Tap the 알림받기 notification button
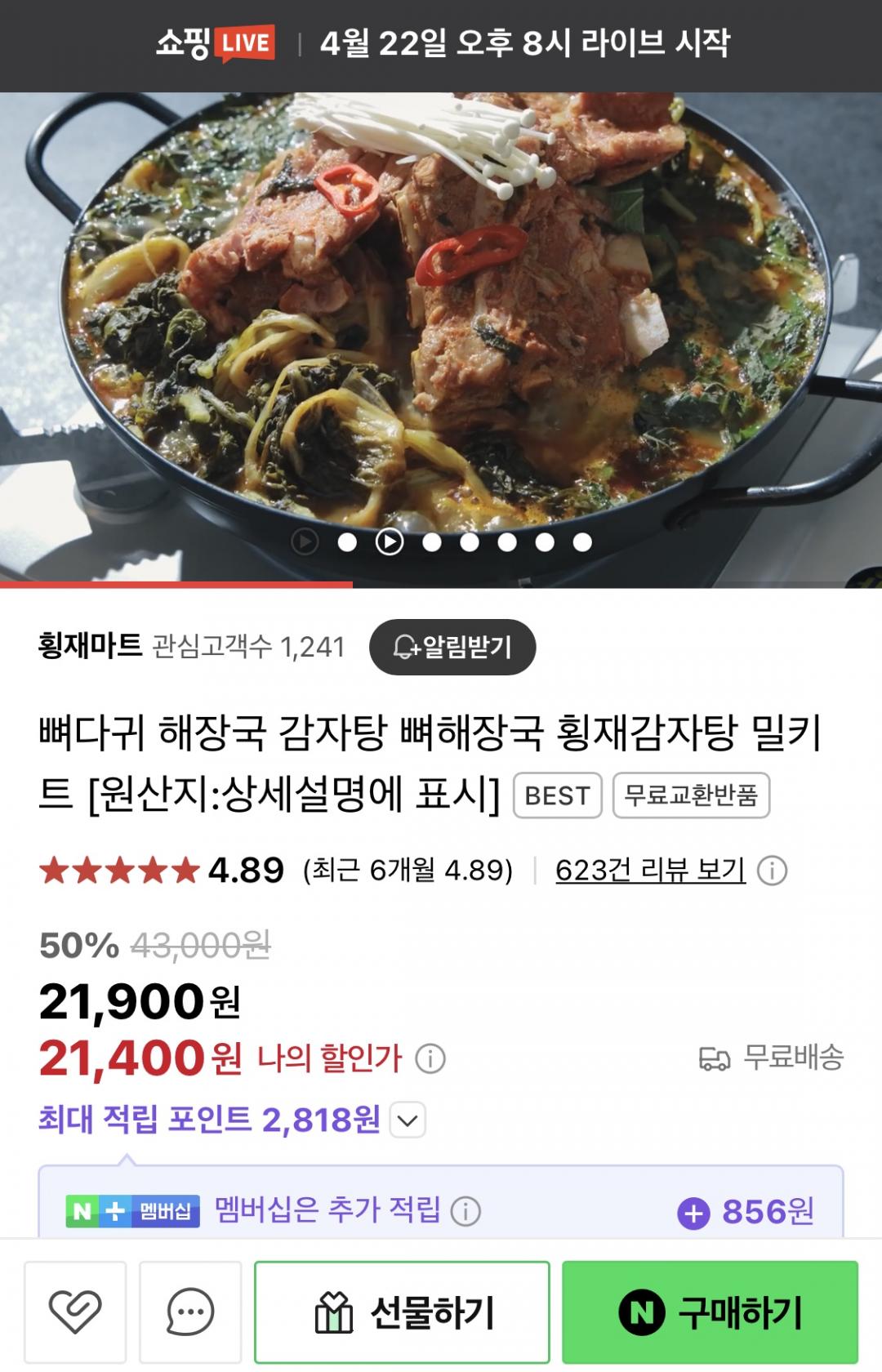 click(x=452, y=648)
